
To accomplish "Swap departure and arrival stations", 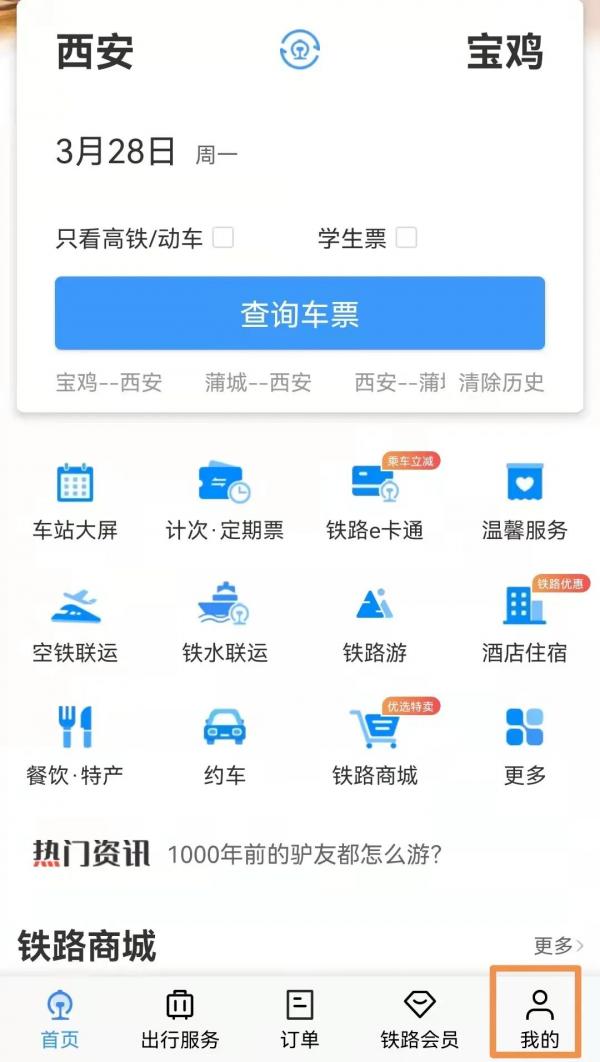I will coord(299,50).
